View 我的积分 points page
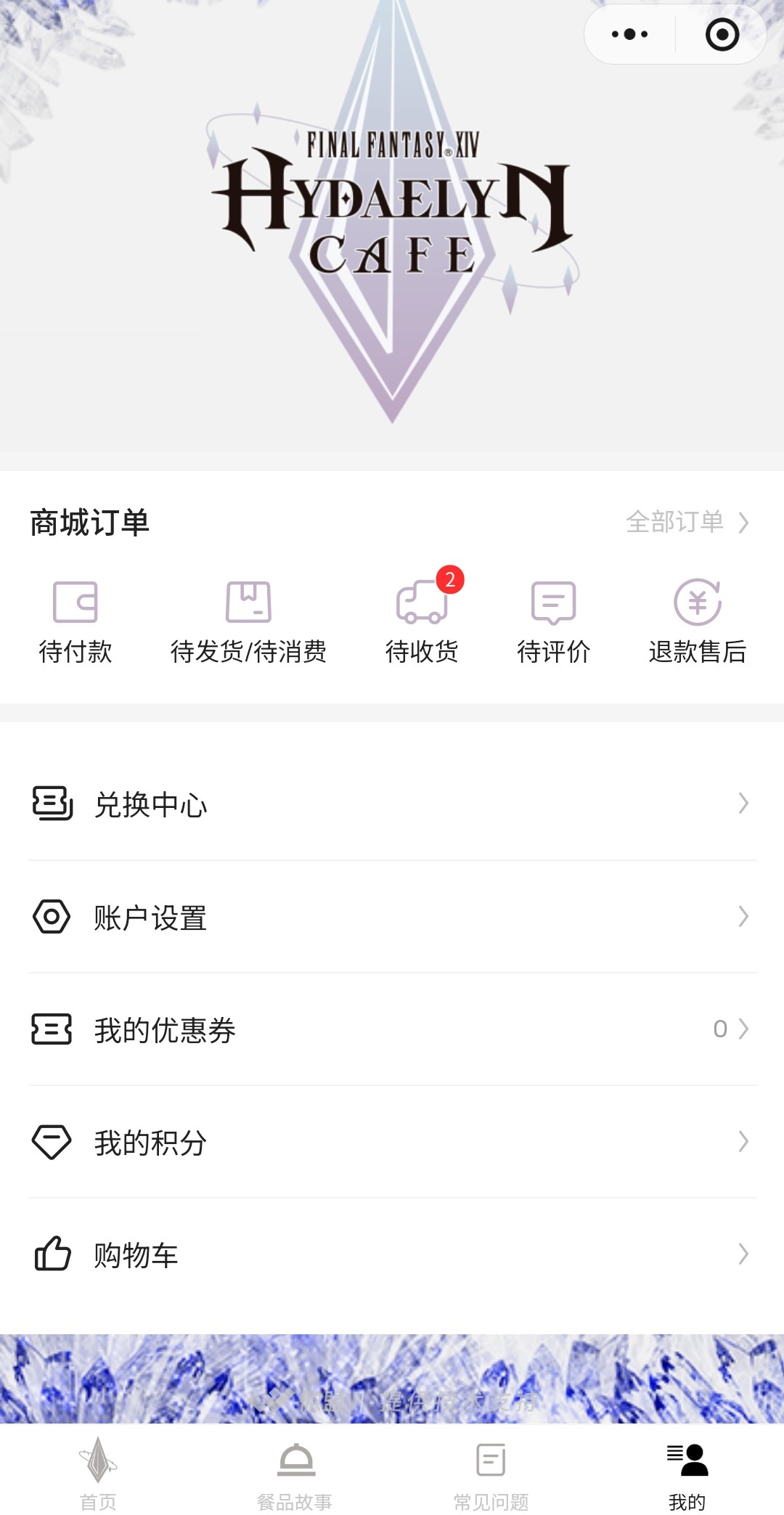The height and width of the screenshot is (1515, 784). (392, 1142)
